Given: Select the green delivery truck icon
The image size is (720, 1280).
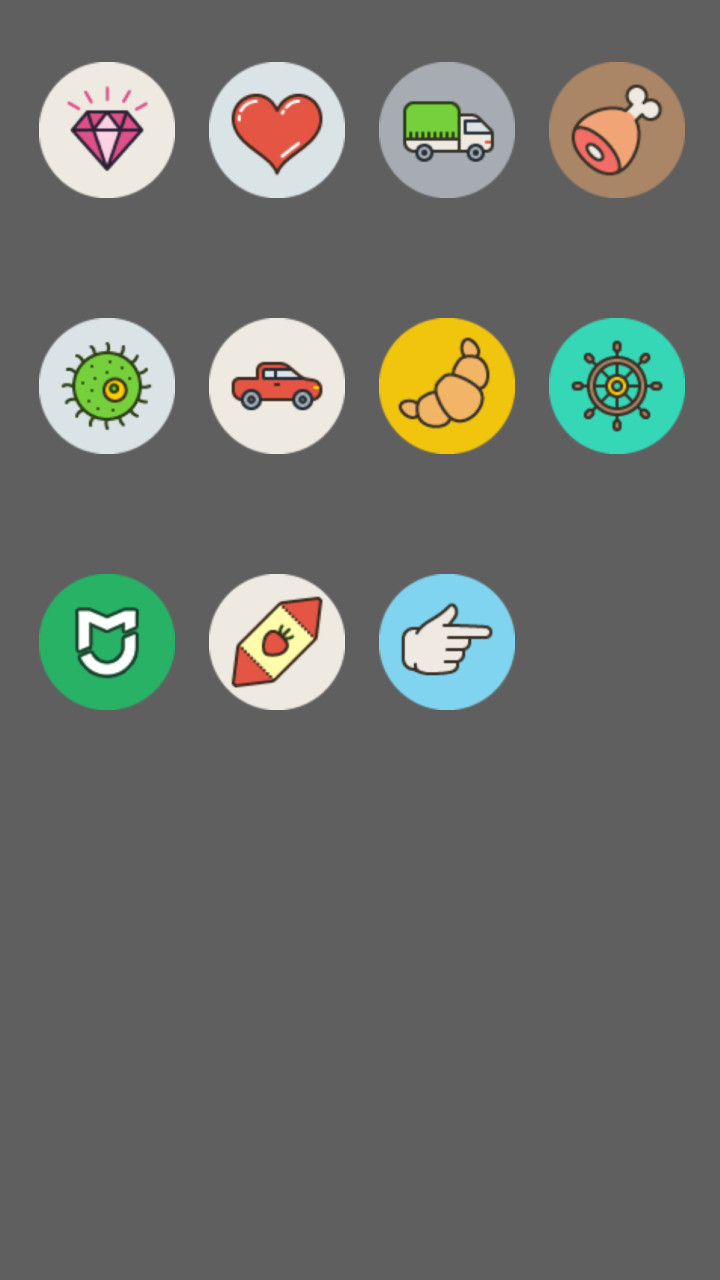Looking at the screenshot, I should pos(447,130).
